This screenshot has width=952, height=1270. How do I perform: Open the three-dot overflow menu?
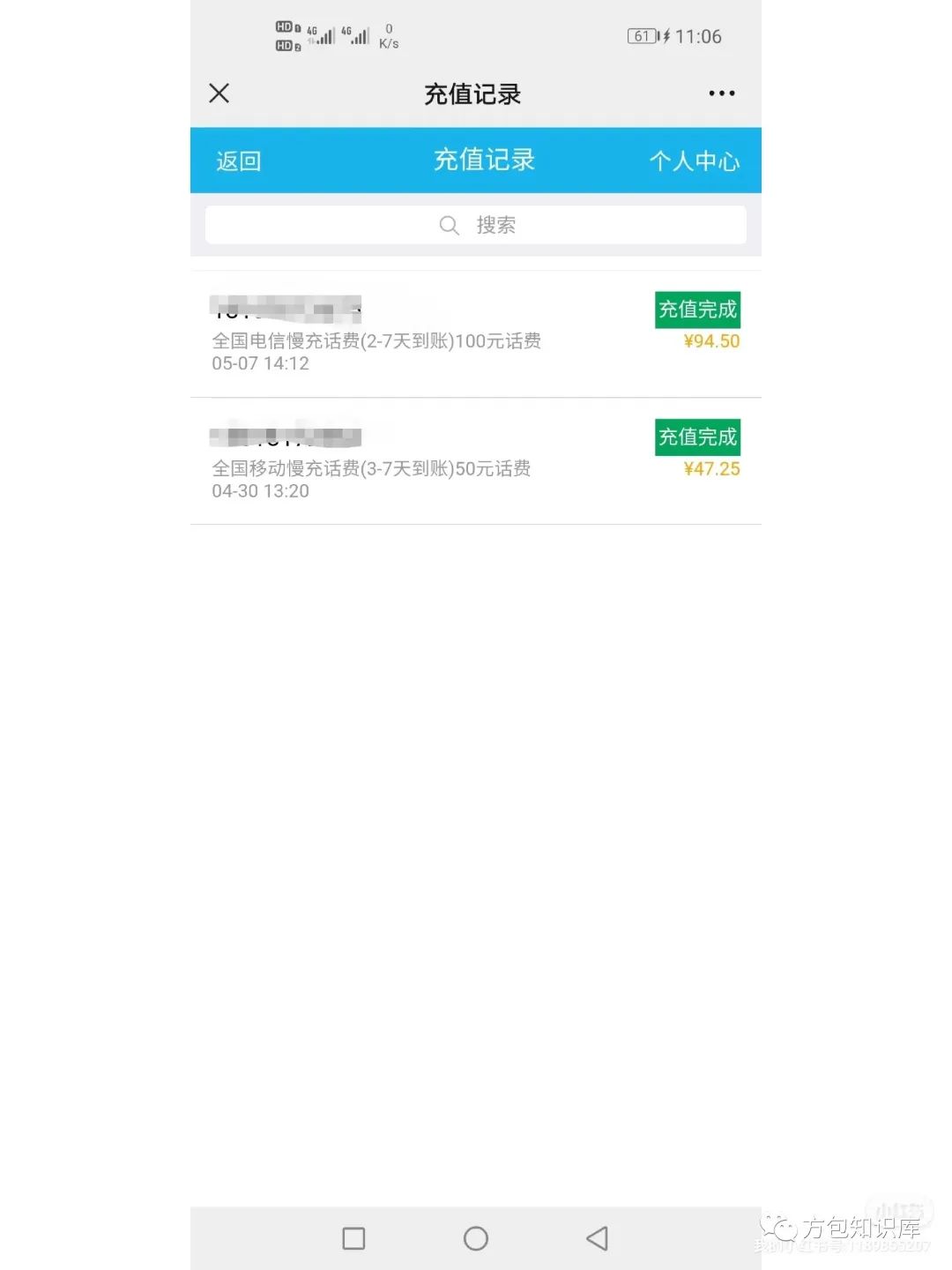click(x=721, y=93)
